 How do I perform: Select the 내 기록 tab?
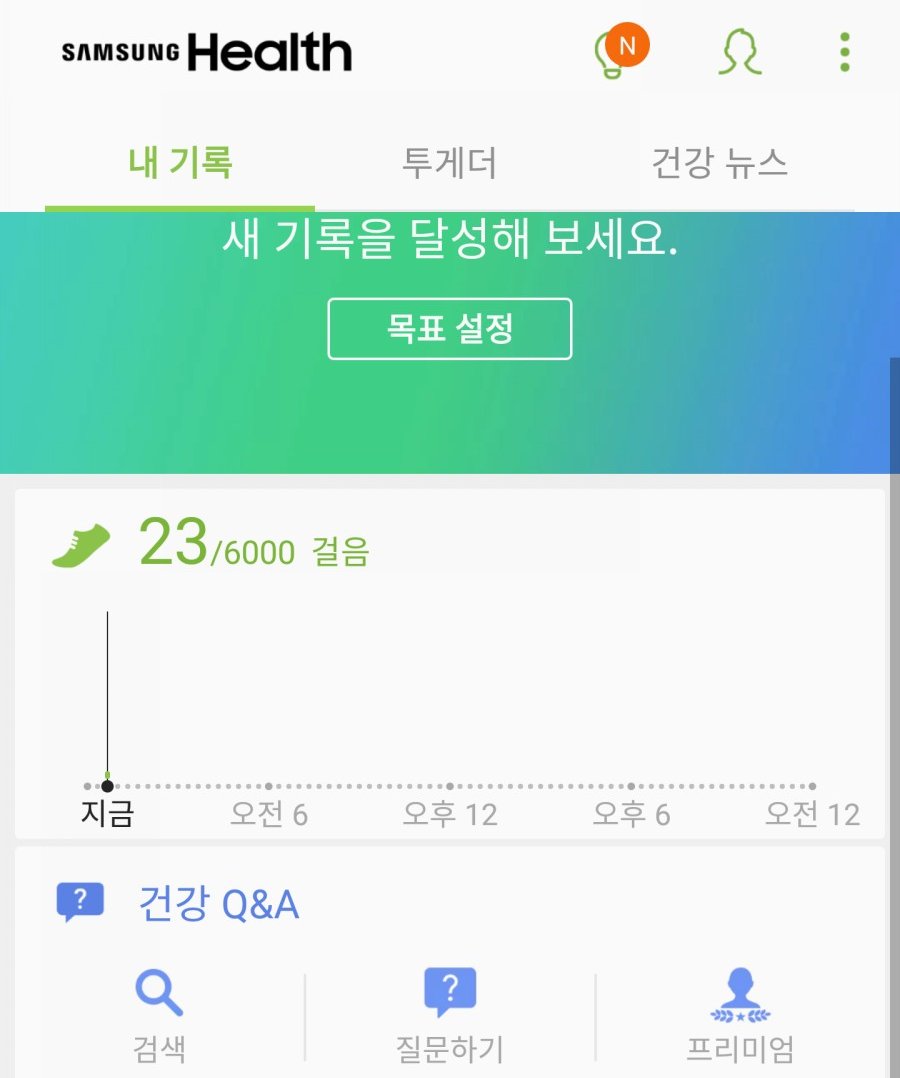click(x=180, y=163)
